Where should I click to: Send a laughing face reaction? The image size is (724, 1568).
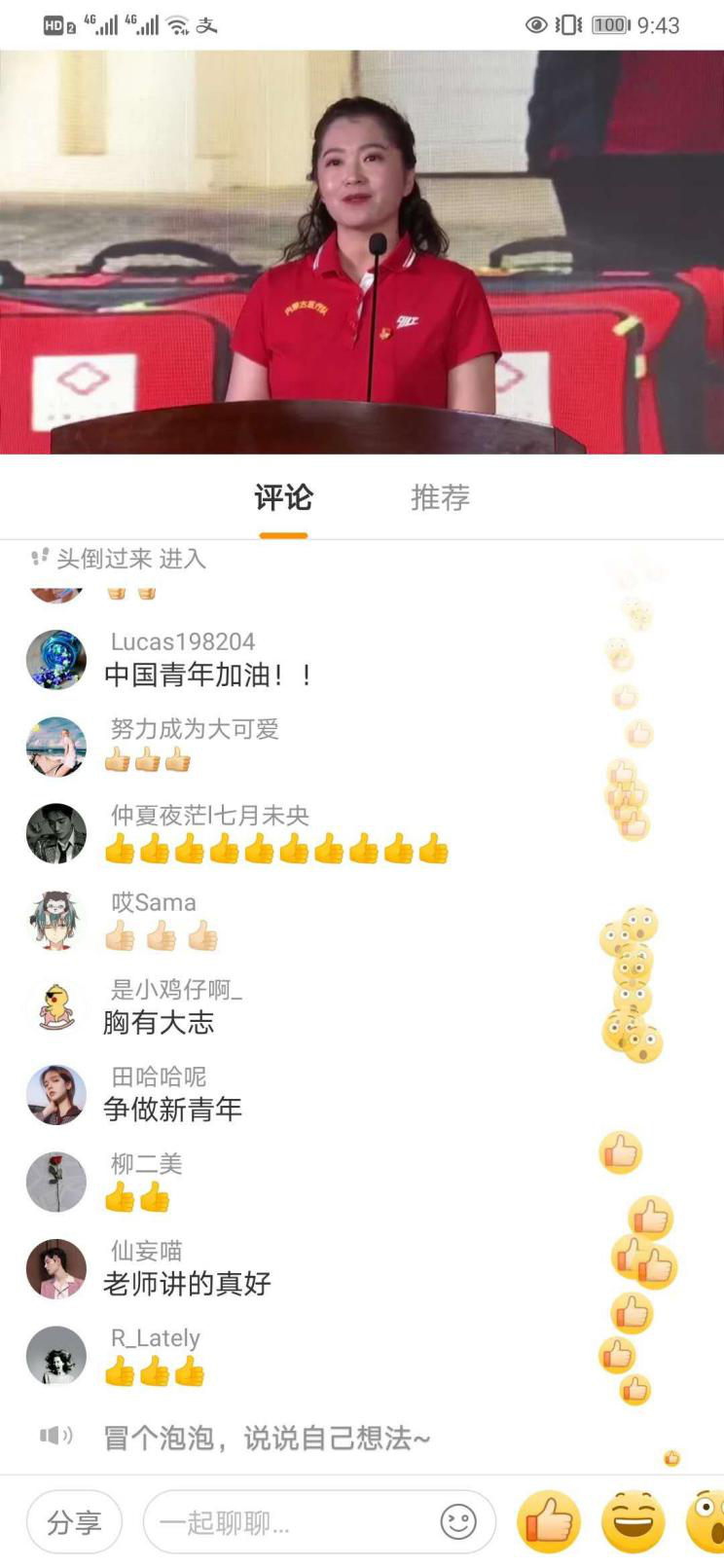click(633, 1521)
